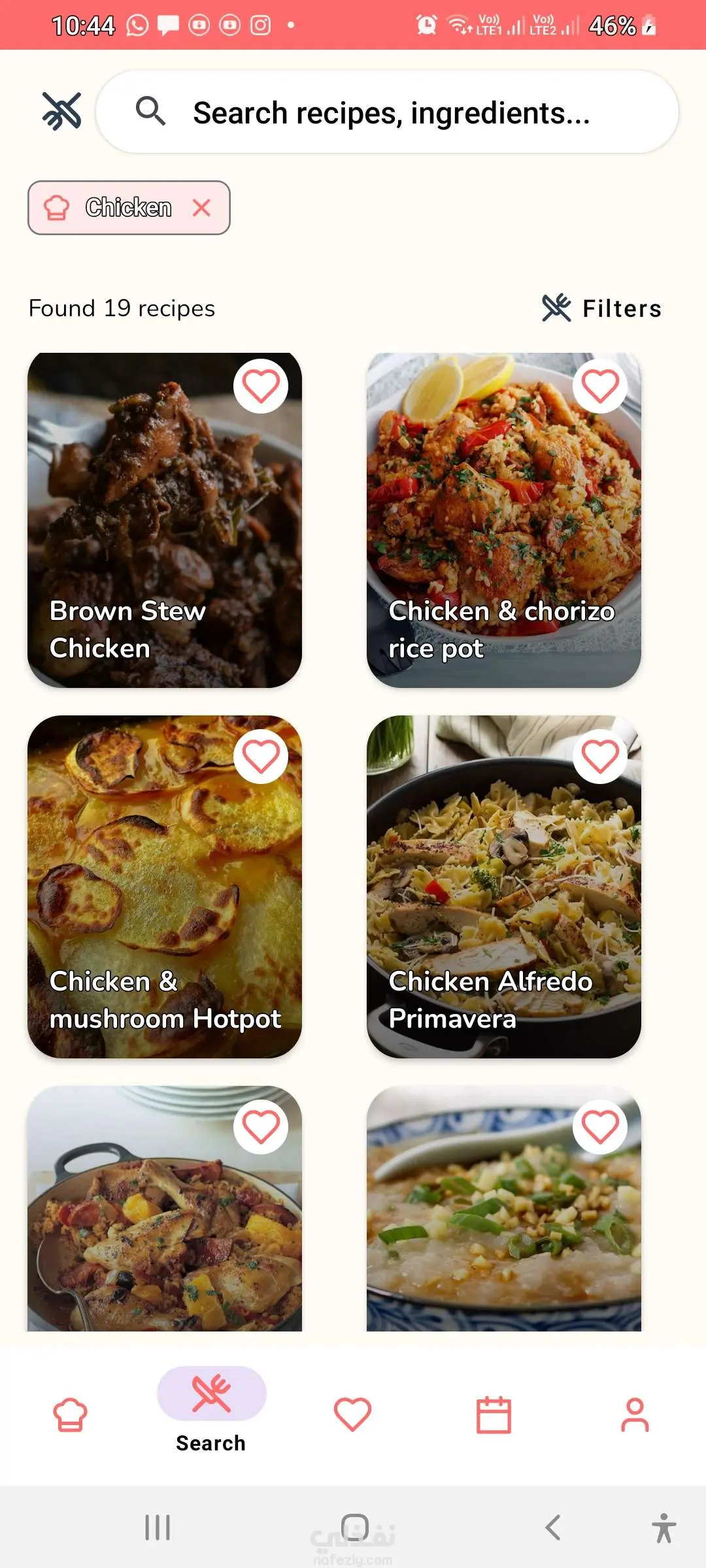This screenshot has height=1568, width=706.
Task: Save Chicken & mushroom Hotpot to favorites
Action: click(x=261, y=757)
